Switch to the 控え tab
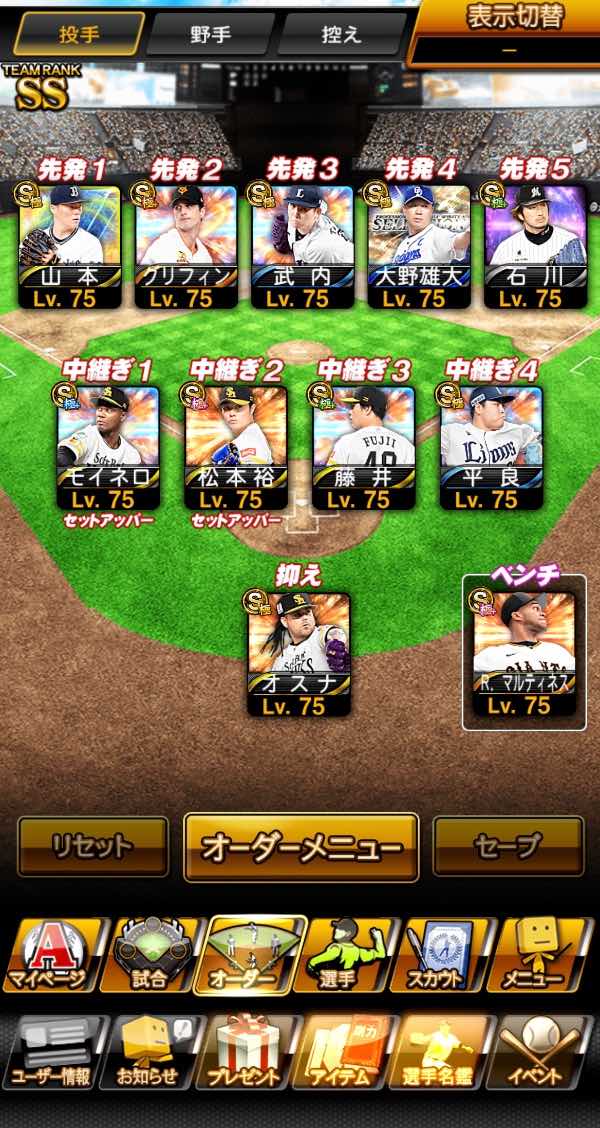This screenshot has height=1128, width=600. click(341, 33)
